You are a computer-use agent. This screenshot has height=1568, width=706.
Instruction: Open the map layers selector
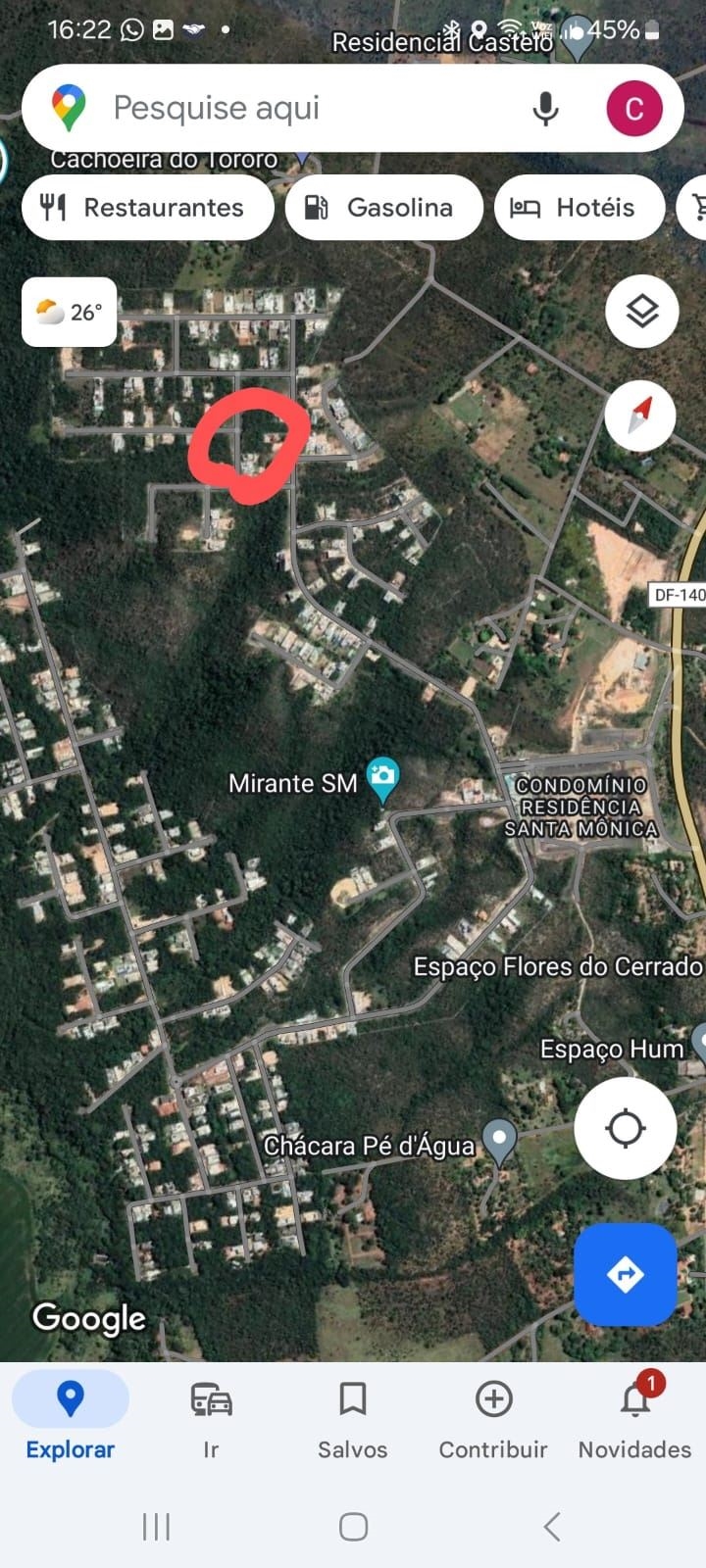click(x=641, y=313)
